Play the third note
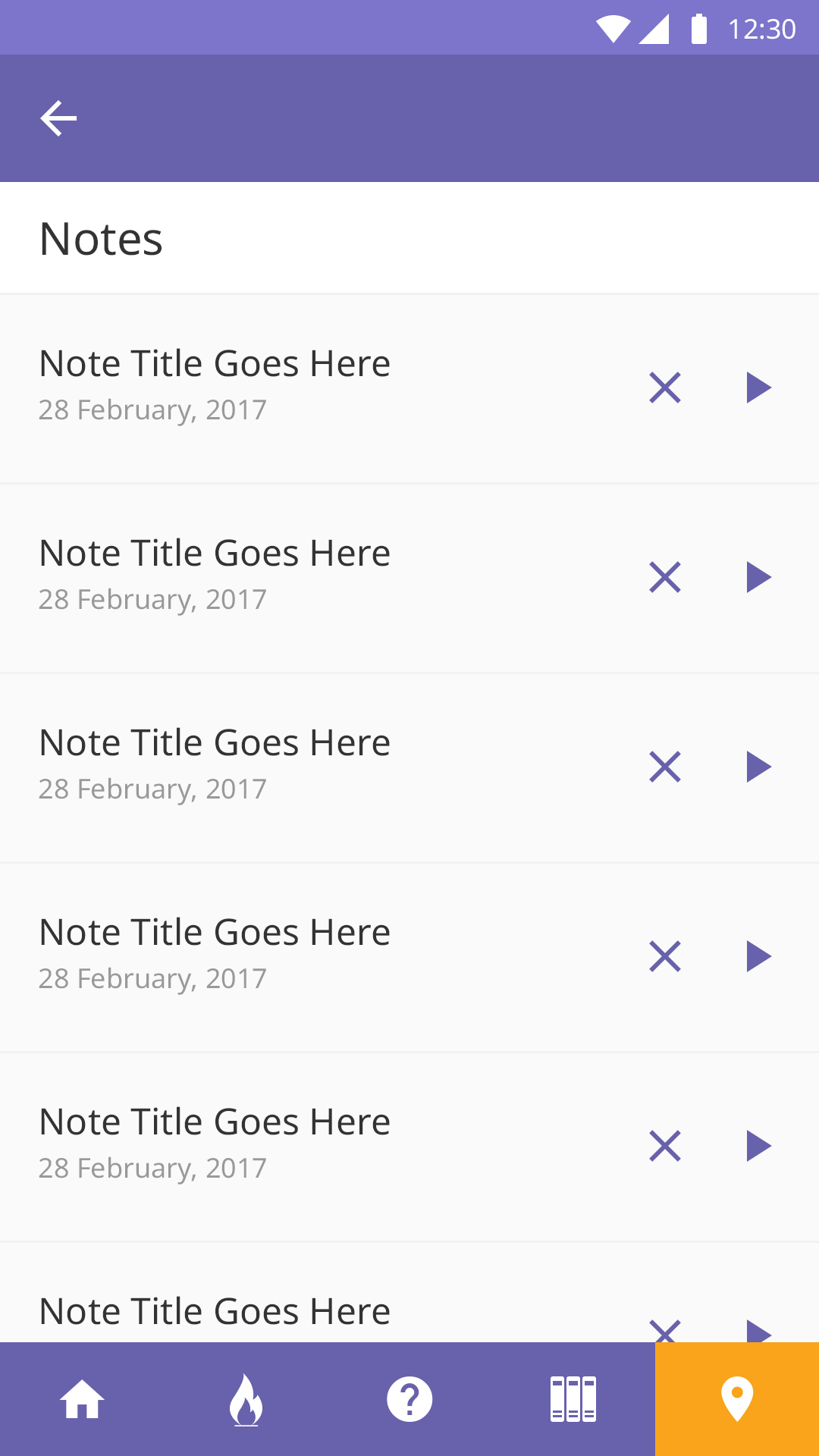The image size is (819, 1456). click(x=758, y=767)
